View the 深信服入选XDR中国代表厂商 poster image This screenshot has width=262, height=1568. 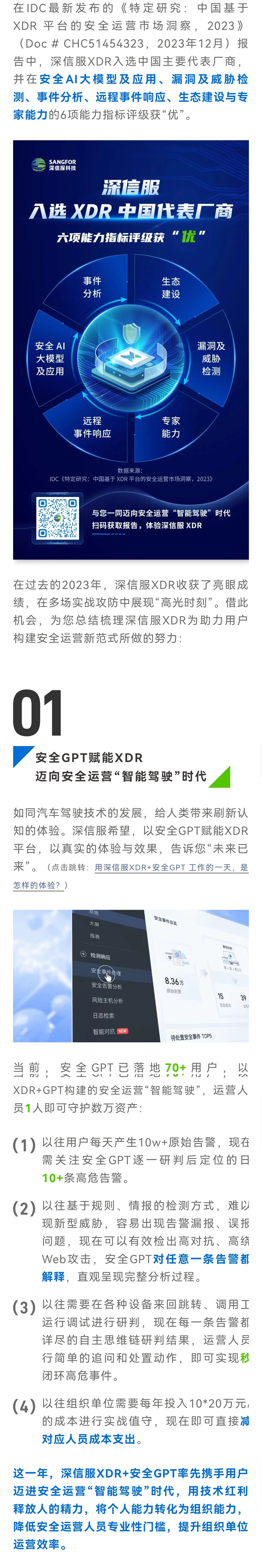click(131, 349)
